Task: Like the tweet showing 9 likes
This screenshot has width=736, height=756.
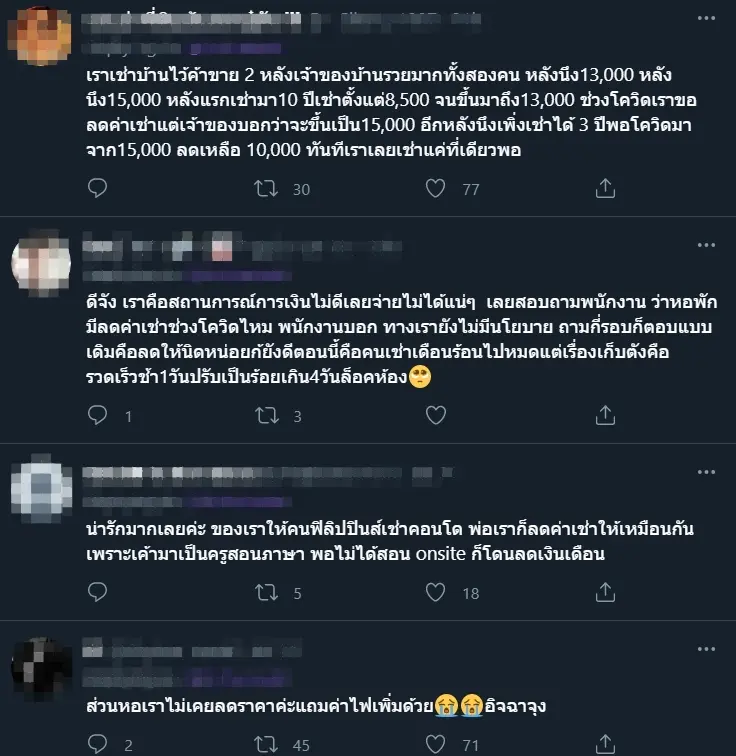Action: pyautogui.click(x=436, y=414)
